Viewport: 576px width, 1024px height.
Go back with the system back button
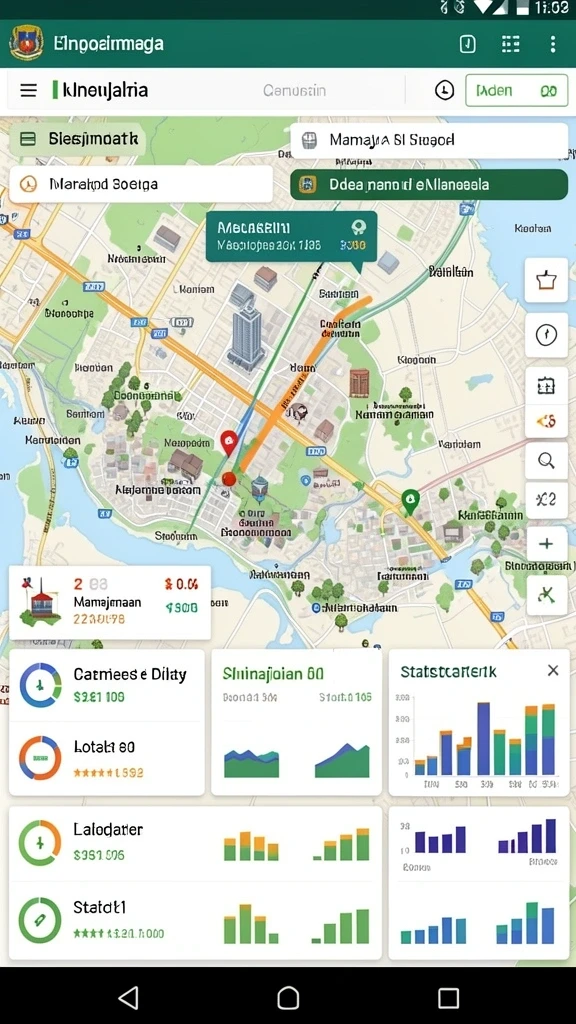[128, 997]
